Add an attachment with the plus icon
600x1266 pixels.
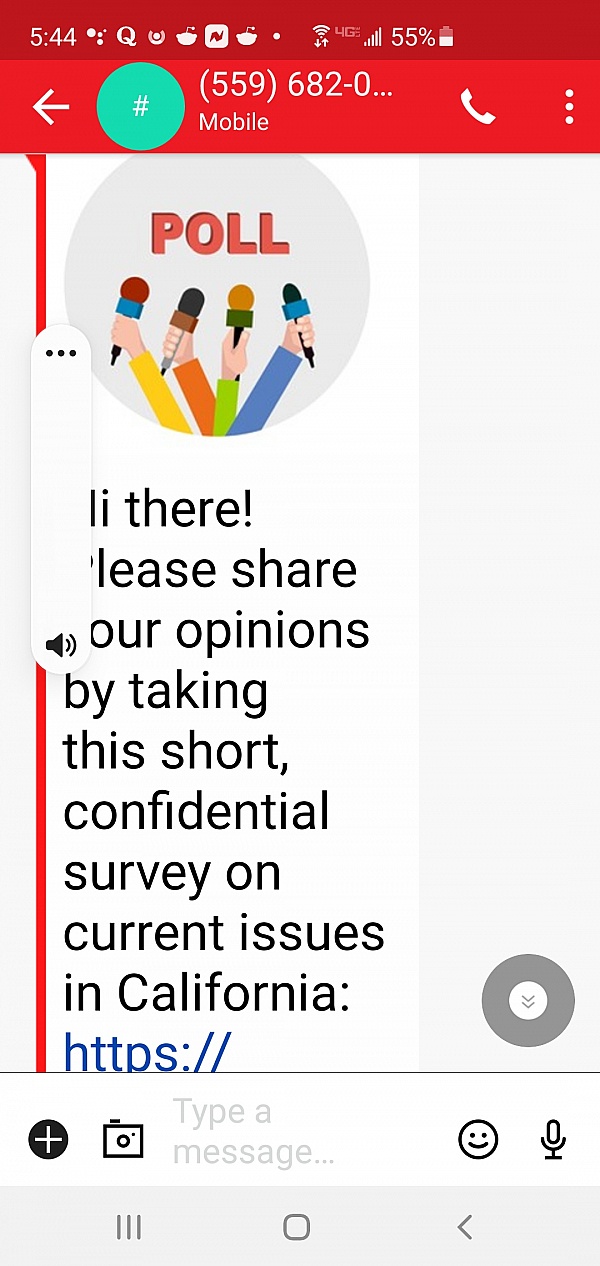48,1139
